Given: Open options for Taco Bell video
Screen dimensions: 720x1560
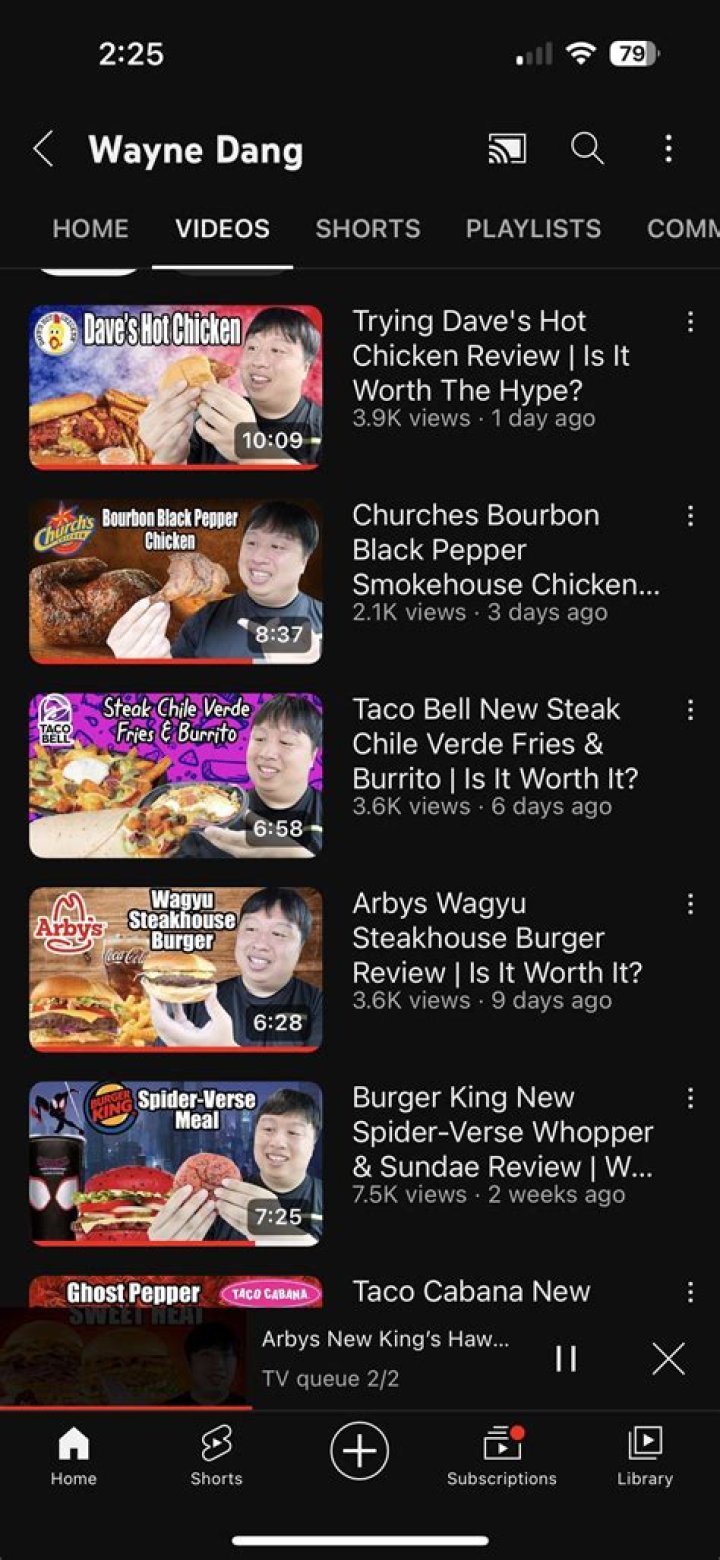Looking at the screenshot, I should pyautogui.click(x=690, y=710).
